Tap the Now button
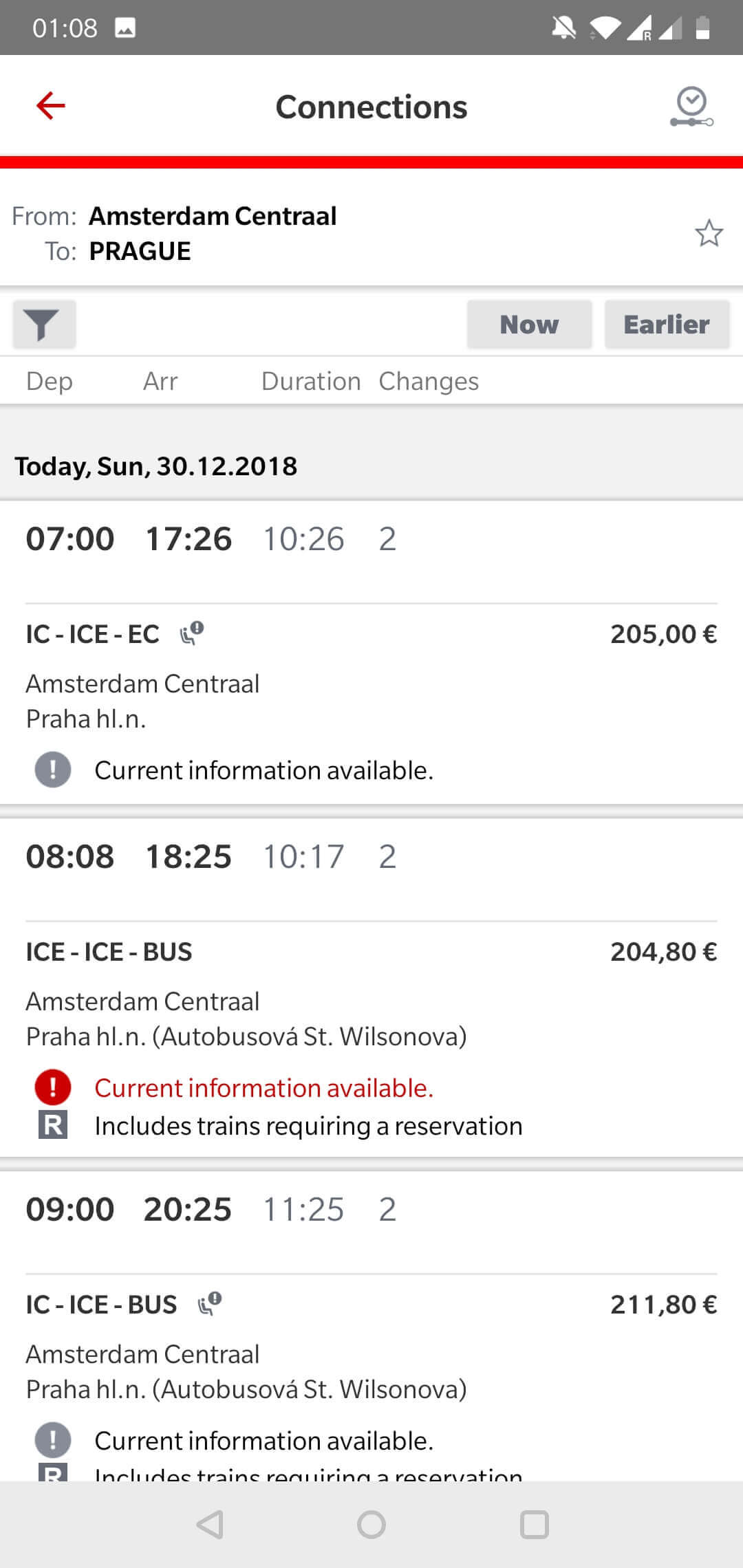 point(529,325)
